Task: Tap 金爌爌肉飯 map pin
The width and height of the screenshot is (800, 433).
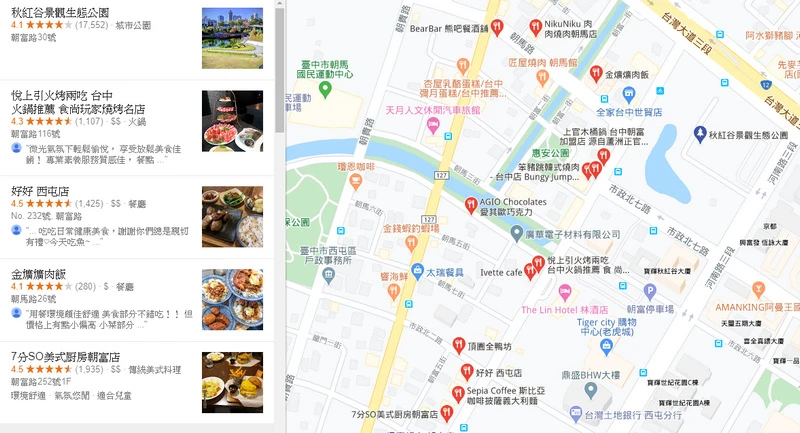Action: click(597, 72)
